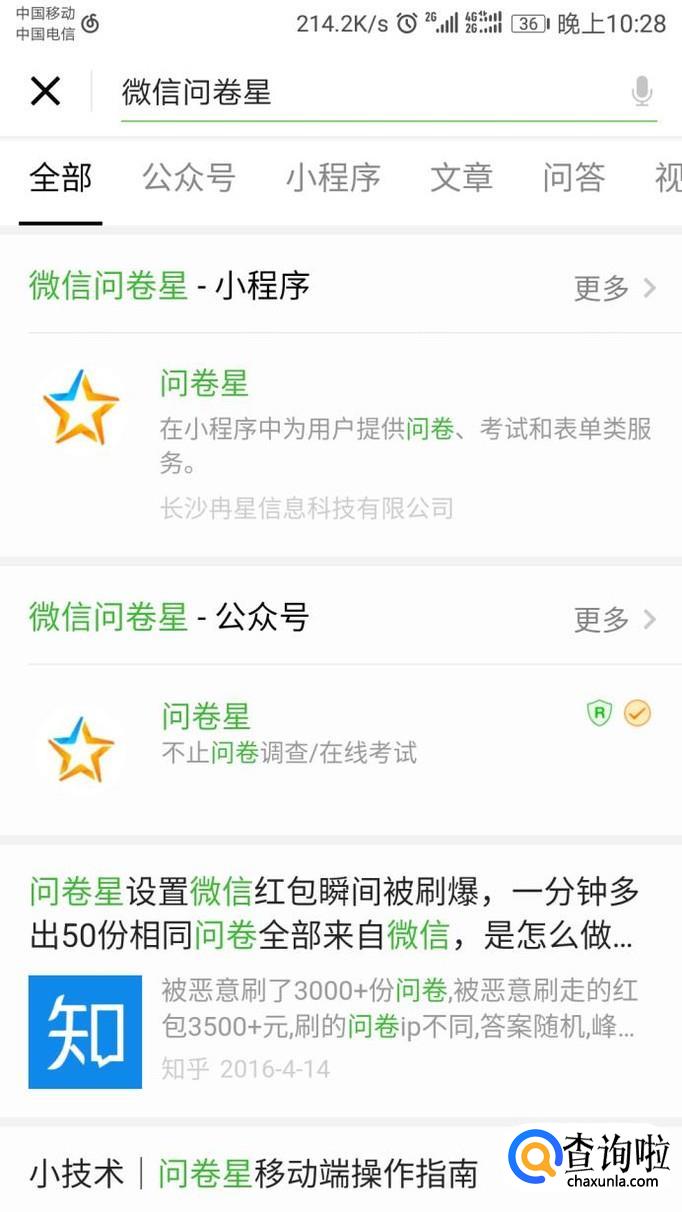
Task: Switch to the 小程序 tab
Action: (333, 178)
